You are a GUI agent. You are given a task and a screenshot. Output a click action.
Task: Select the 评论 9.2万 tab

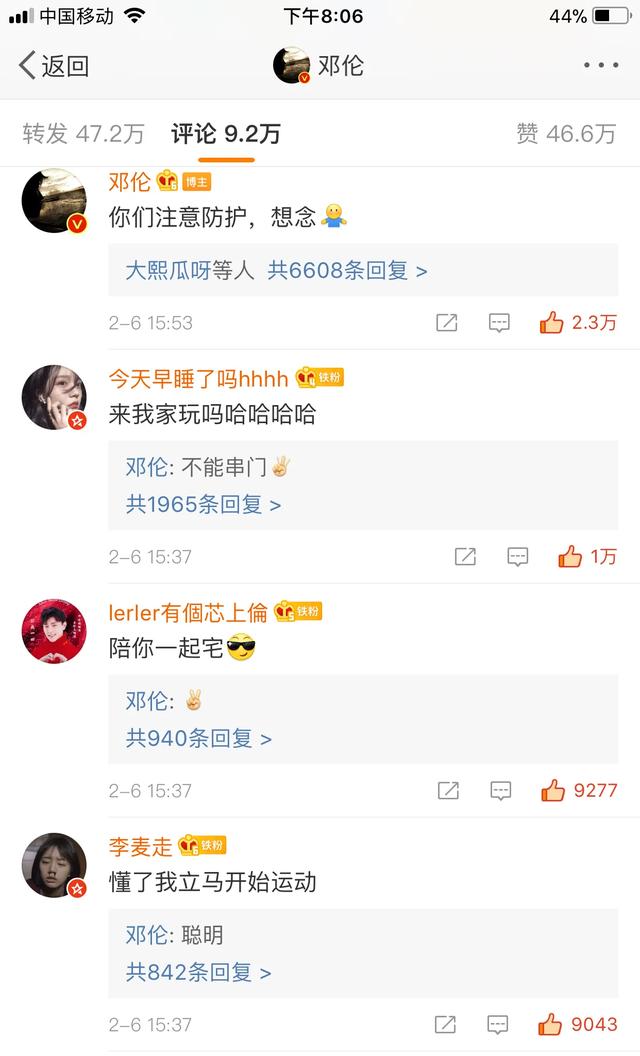(226, 133)
